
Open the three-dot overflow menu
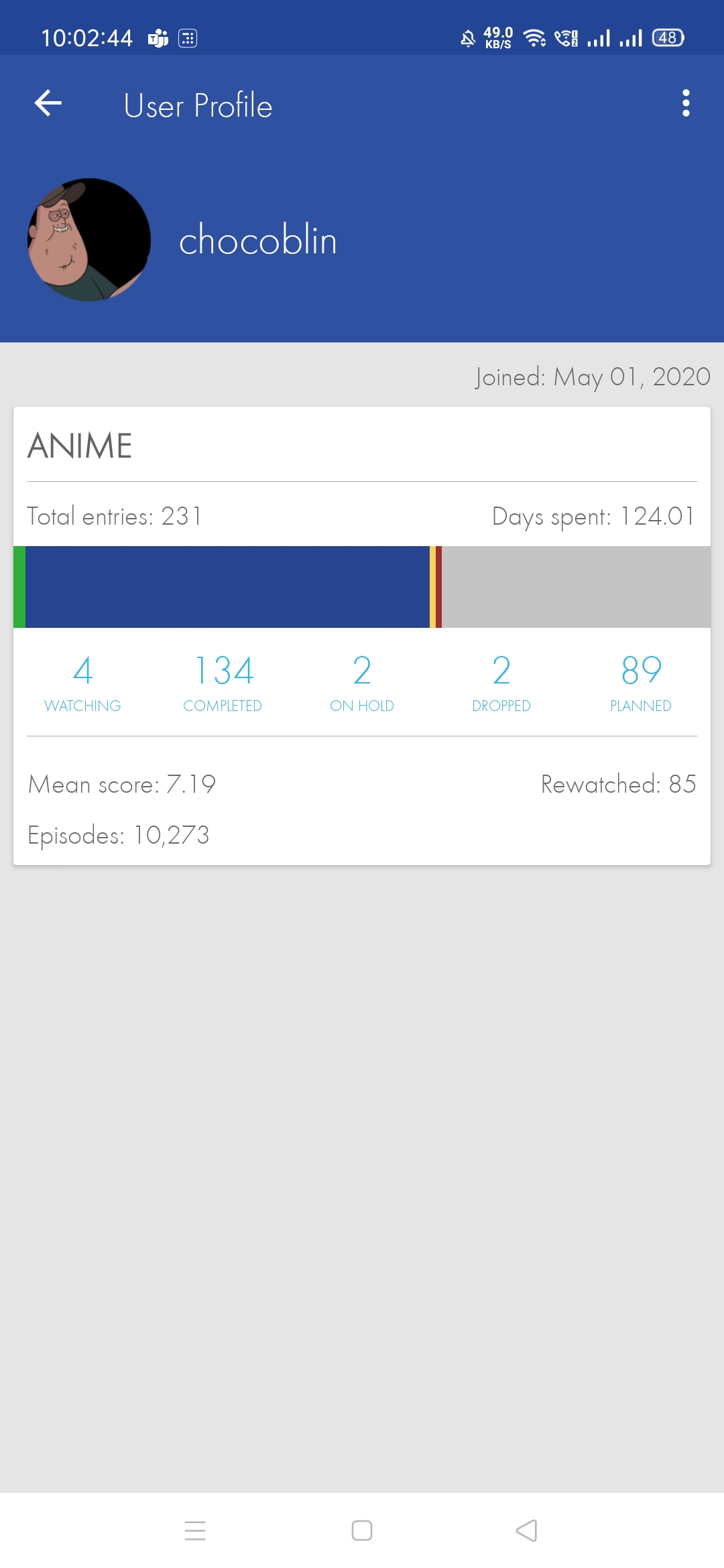(685, 103)
